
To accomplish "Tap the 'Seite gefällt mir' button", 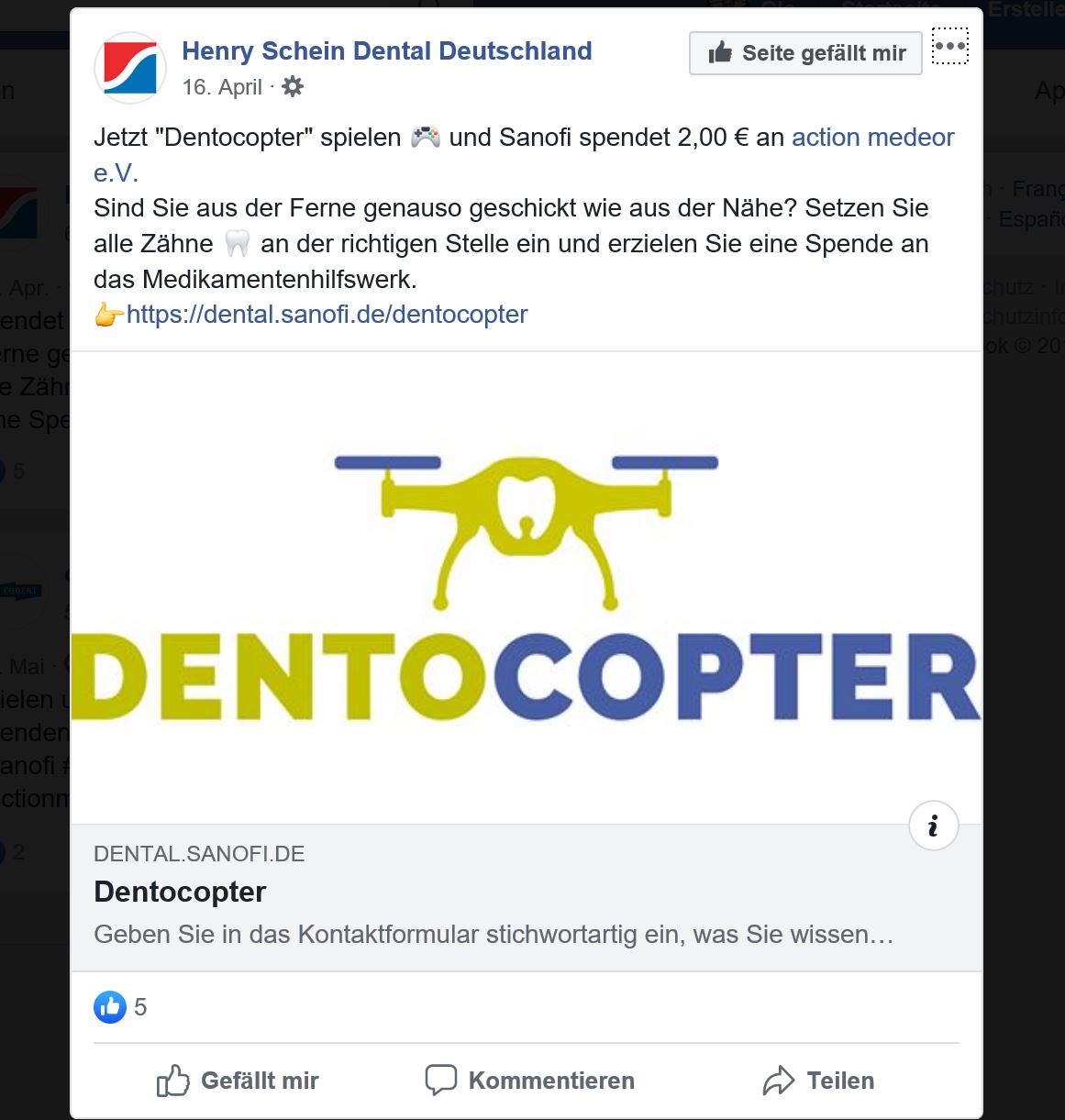I will click(805, 53).
